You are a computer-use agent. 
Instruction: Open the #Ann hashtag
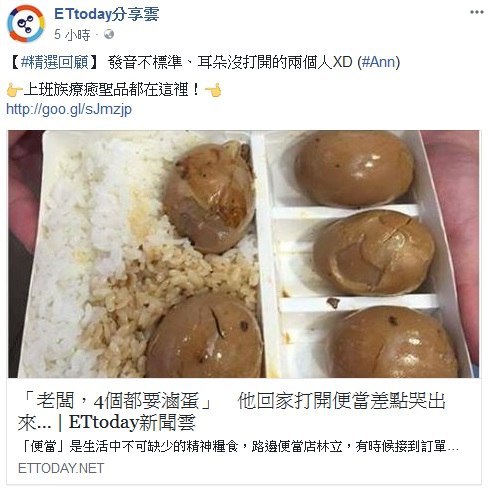click(378, 62)
